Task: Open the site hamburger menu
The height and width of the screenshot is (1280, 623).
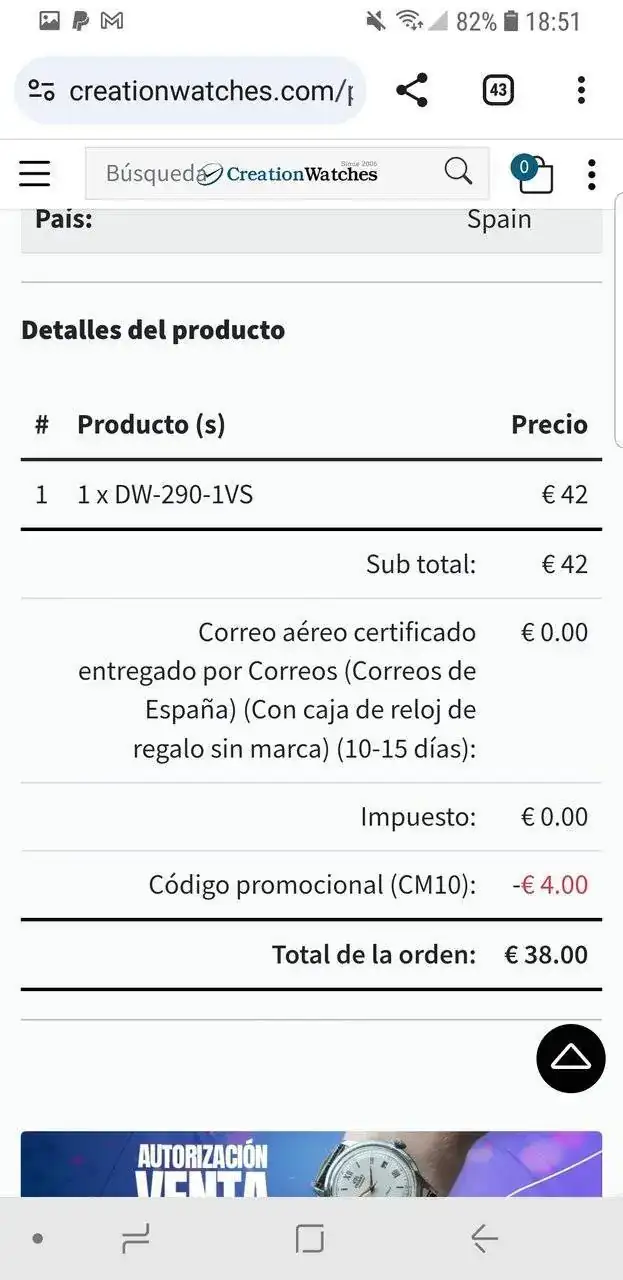Action: pyautogui.click(x=35, y=174)
